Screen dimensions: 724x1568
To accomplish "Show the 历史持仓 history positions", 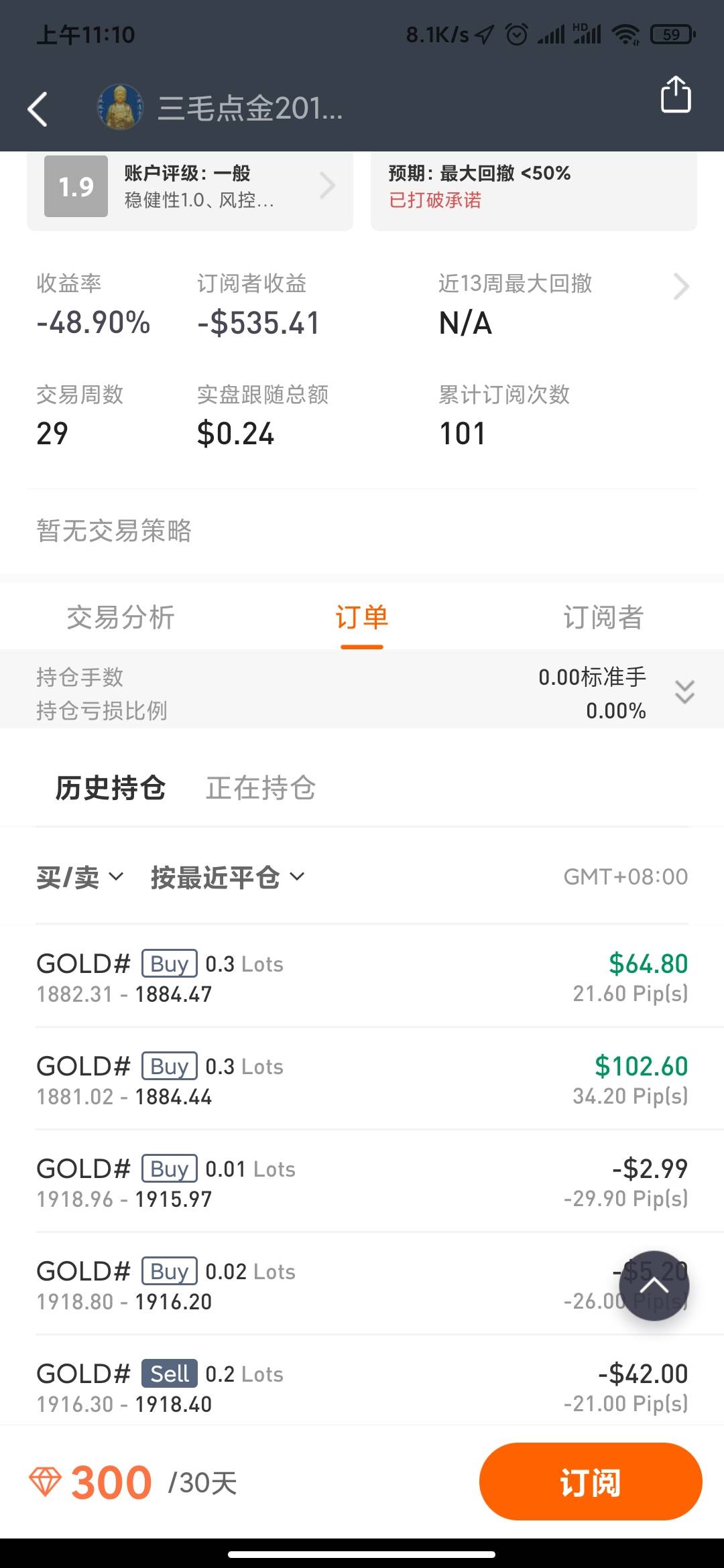I will tap(111, 788).
